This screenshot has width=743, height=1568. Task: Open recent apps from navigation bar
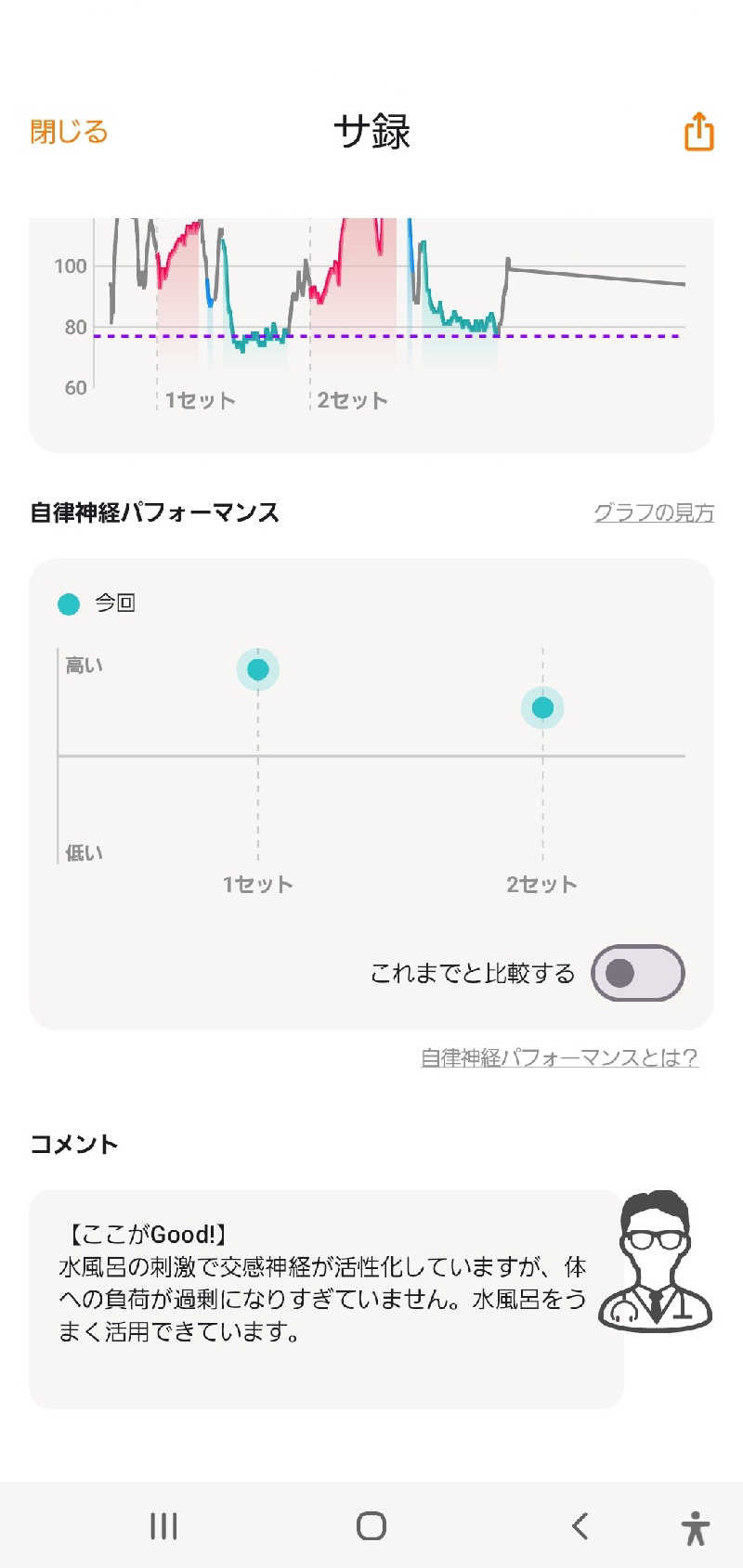coord(163,1526)
